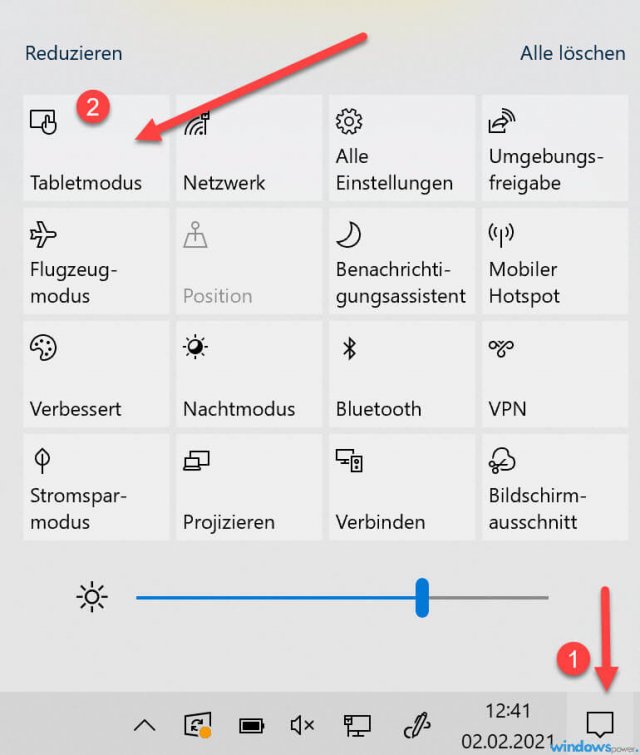Toggle Umgebungsfreigabe tile
The image size is (640, 755).
tap(555, 148)
